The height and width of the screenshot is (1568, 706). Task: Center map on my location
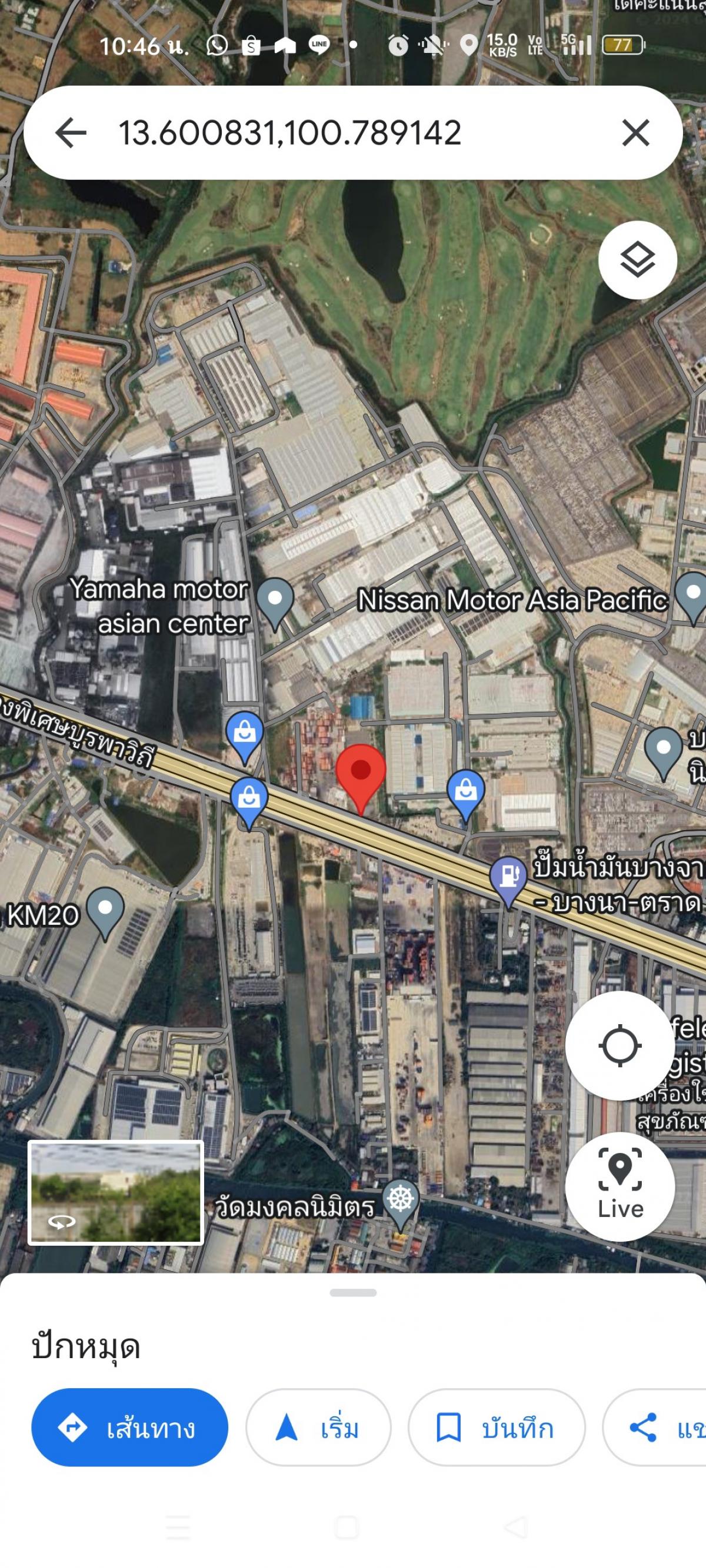(620, 1046)
